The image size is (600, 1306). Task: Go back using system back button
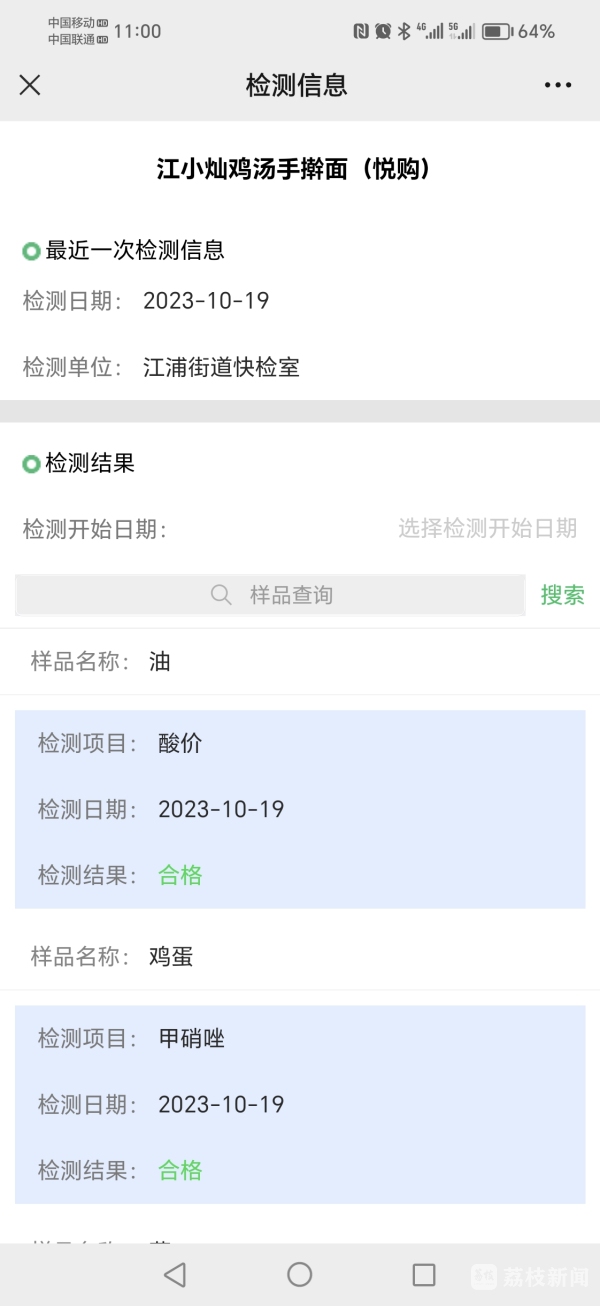pos(175,1274)
